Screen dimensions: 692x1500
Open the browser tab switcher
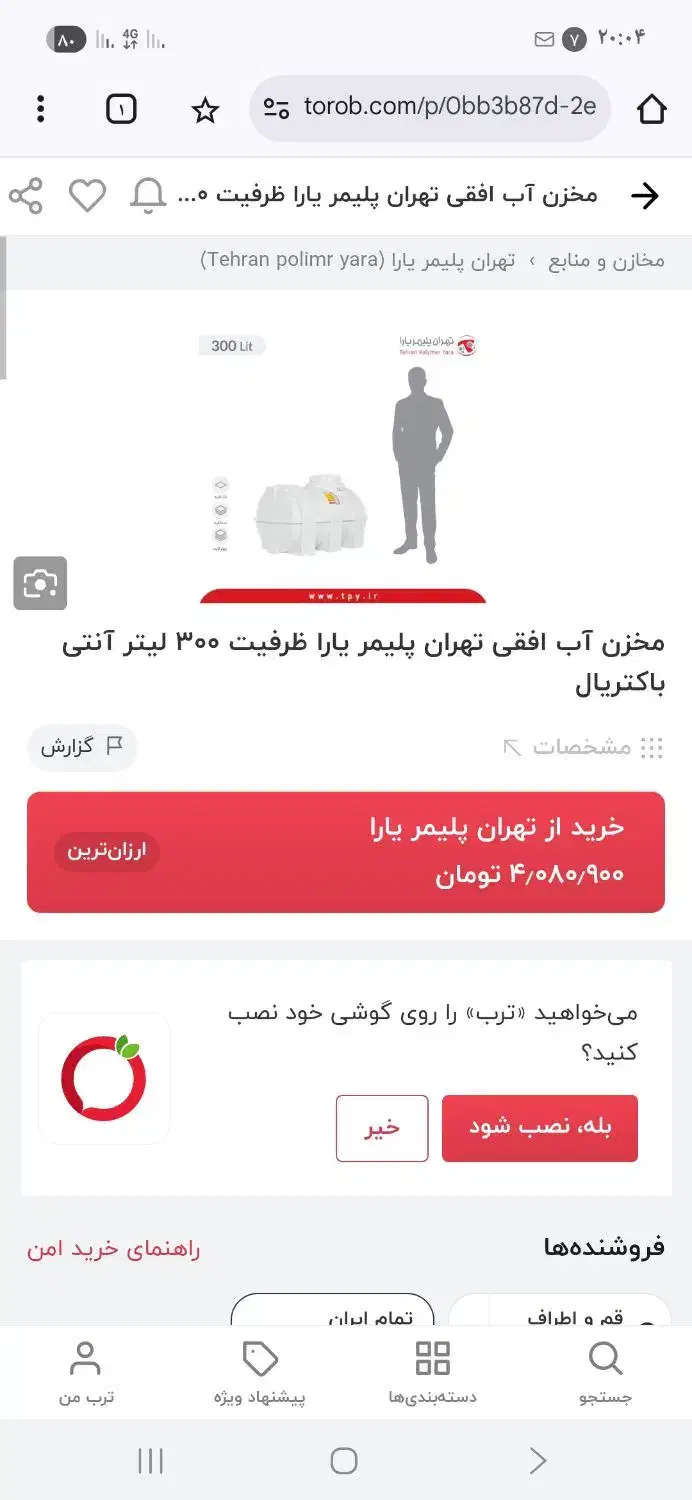coord(121,108)
